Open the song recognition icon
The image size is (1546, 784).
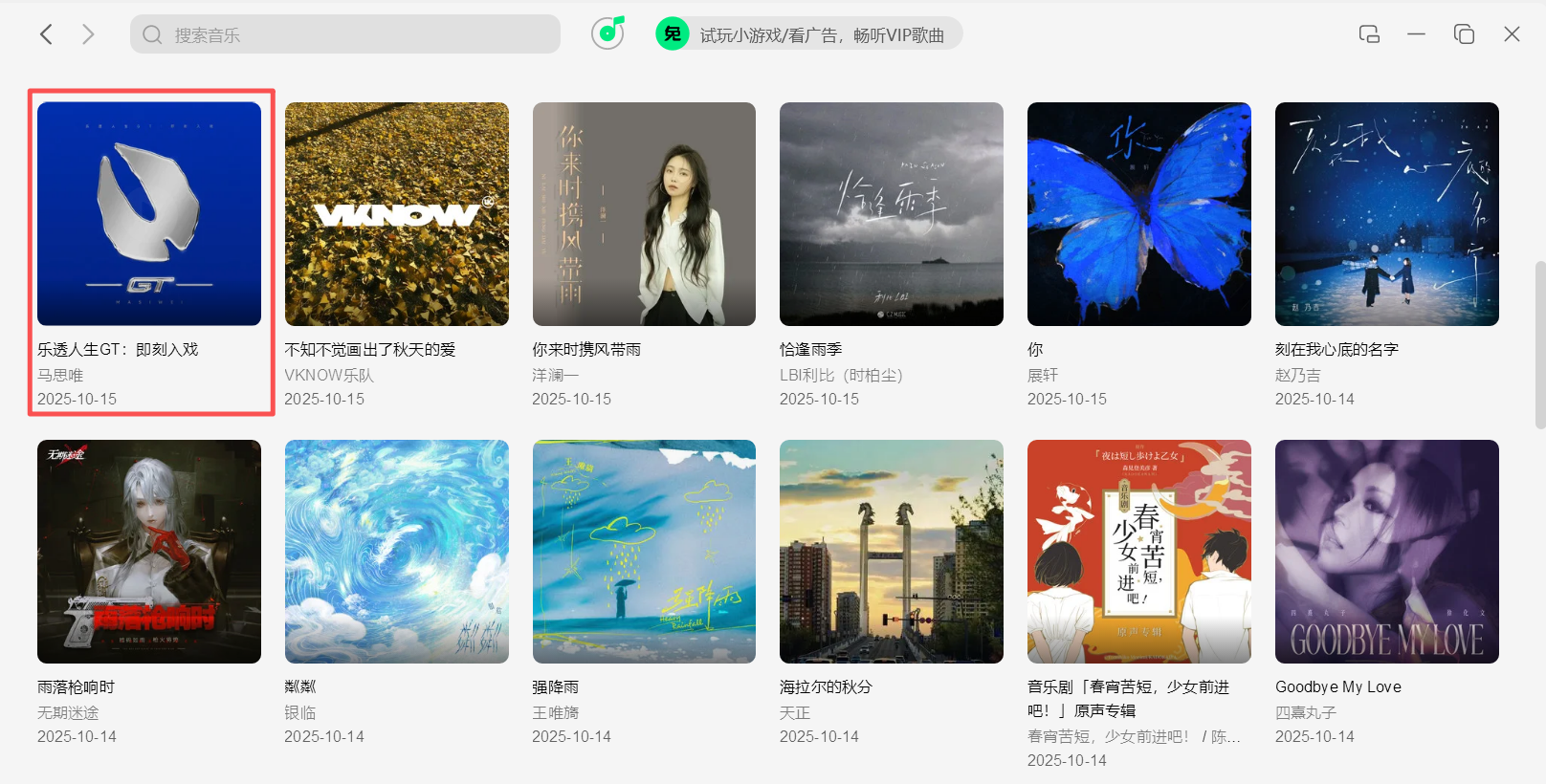[607, 33]
